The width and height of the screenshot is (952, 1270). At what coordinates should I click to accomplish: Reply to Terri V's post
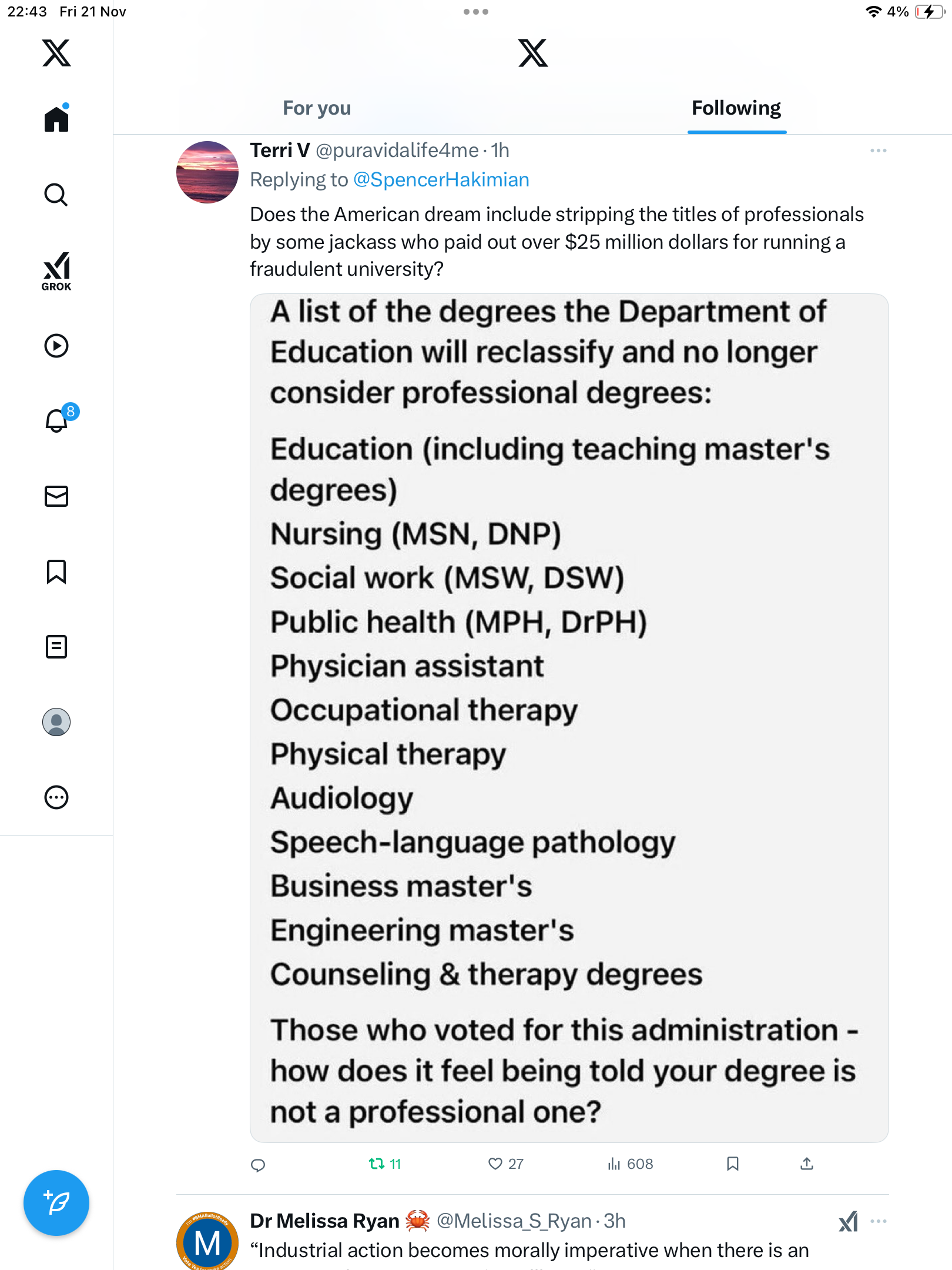[x=258, y=1165]
